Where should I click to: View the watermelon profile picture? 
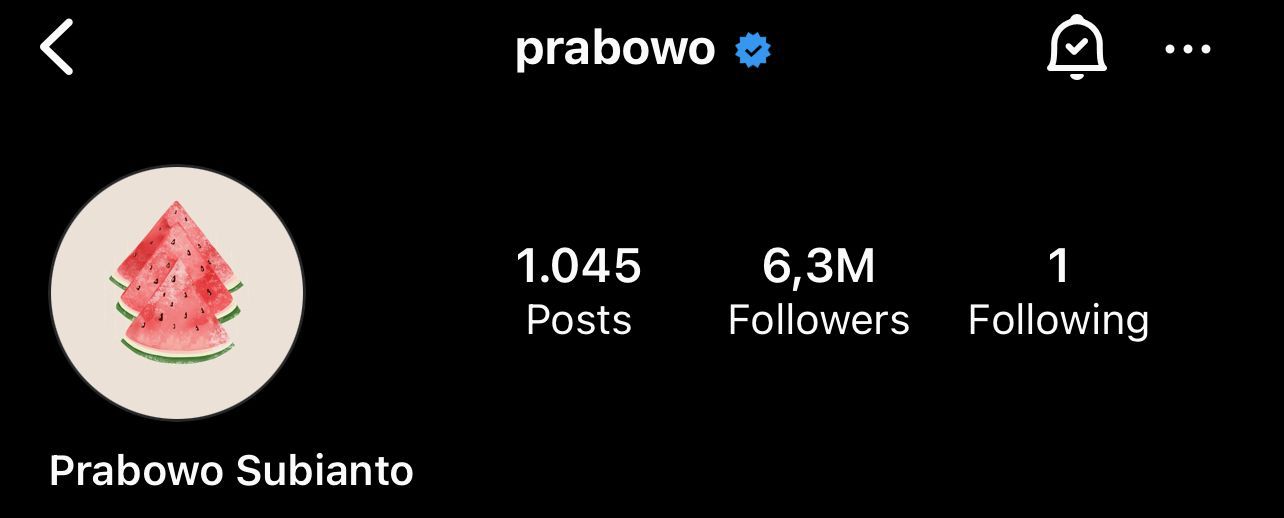[177, 292]
